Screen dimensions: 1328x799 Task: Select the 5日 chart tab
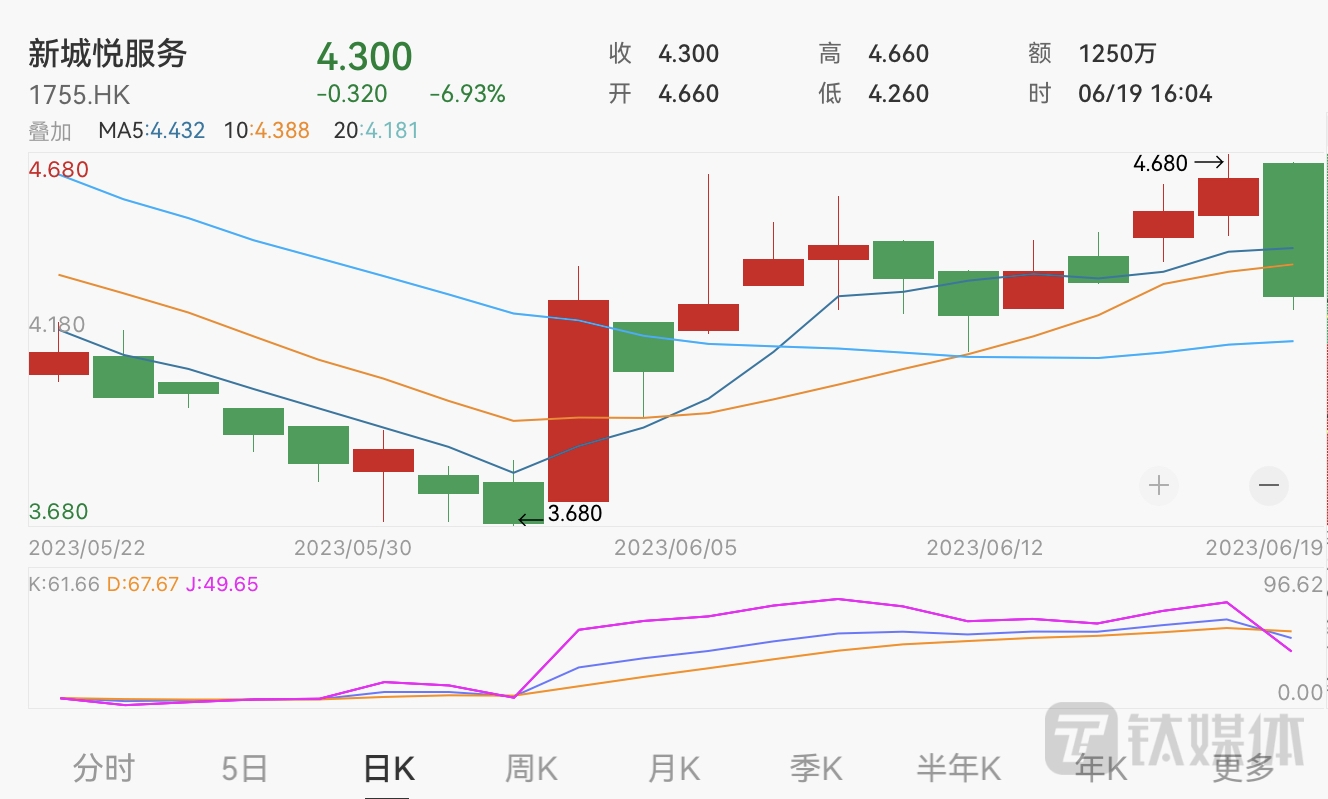pos(245,768)
